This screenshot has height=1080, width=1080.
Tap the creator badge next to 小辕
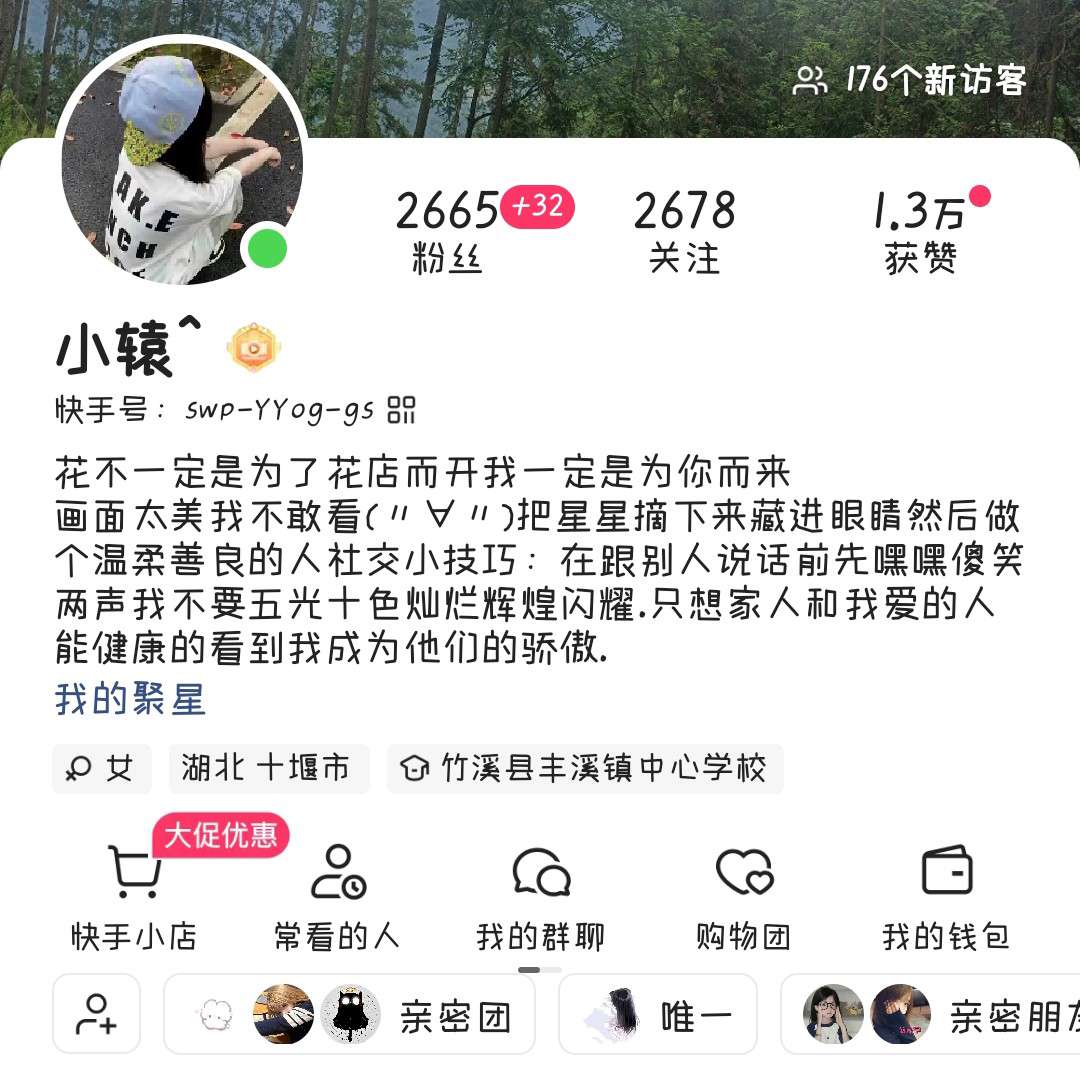251,348
